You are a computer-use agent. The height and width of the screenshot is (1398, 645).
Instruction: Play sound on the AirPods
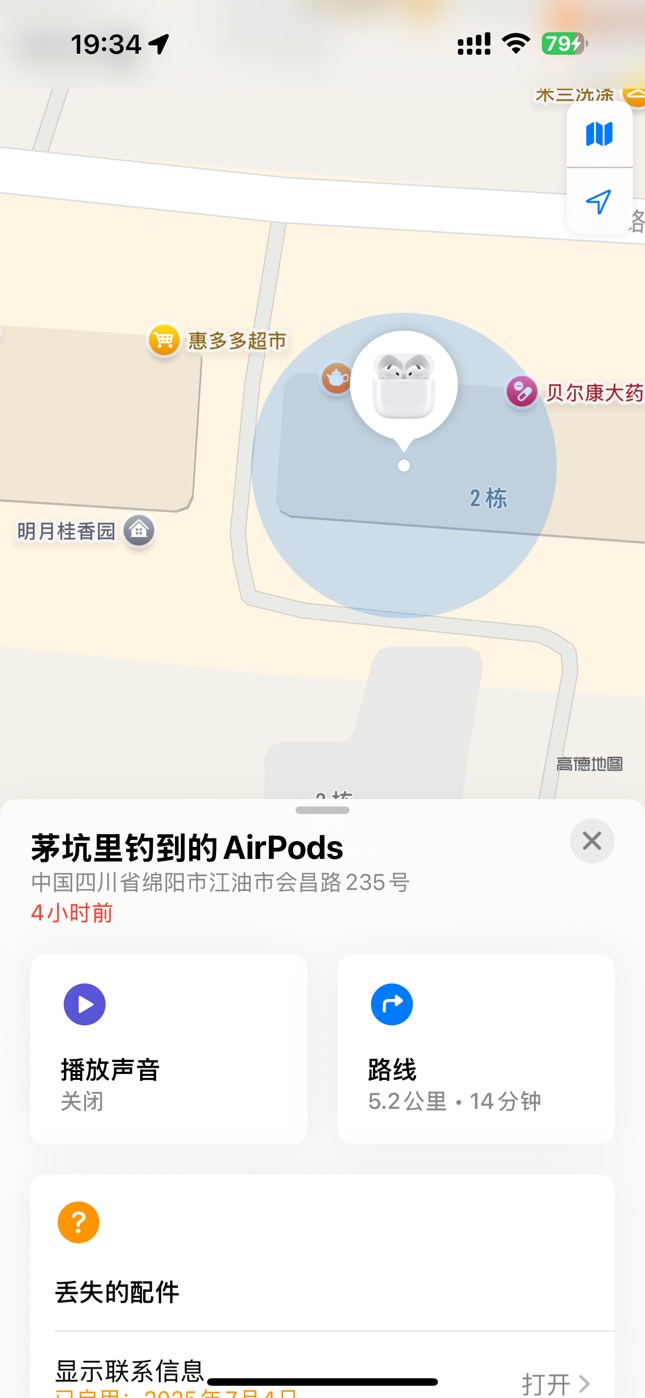pyautogui.click(x=168, y=1048)
